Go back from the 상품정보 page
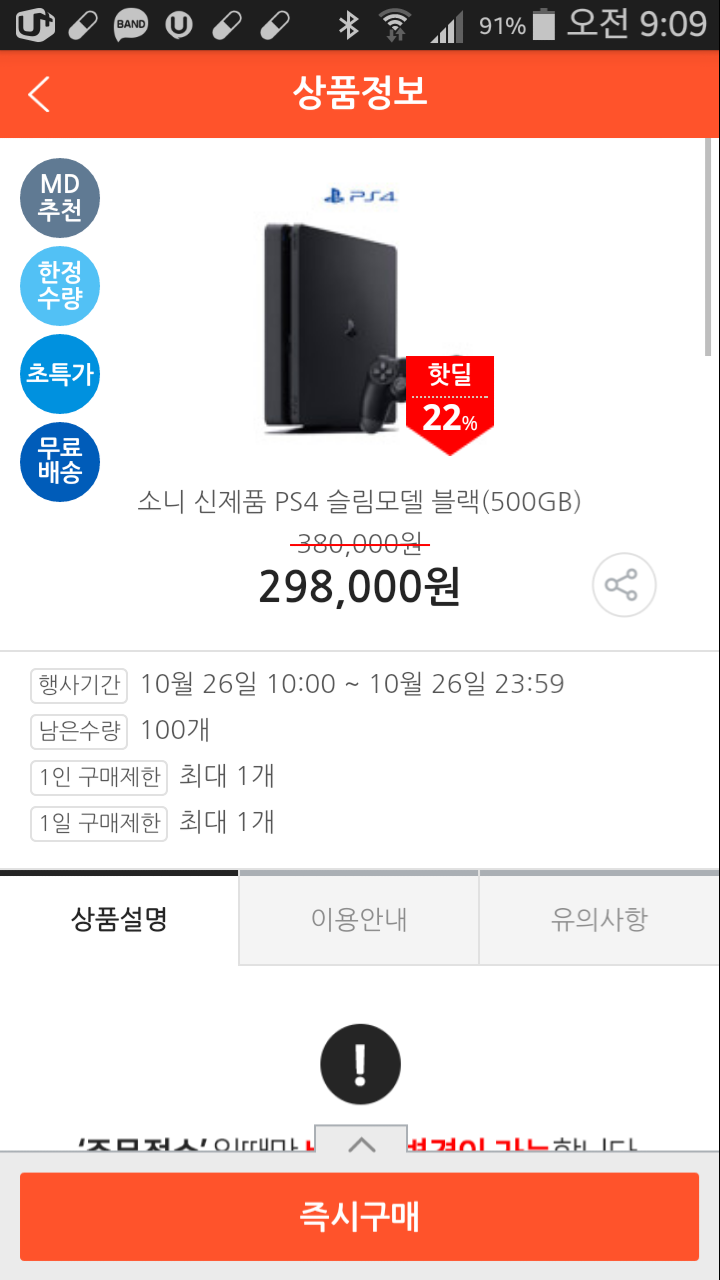This screenshot has height=1280, width=720. pyautogui.click(x=39, y=93)
